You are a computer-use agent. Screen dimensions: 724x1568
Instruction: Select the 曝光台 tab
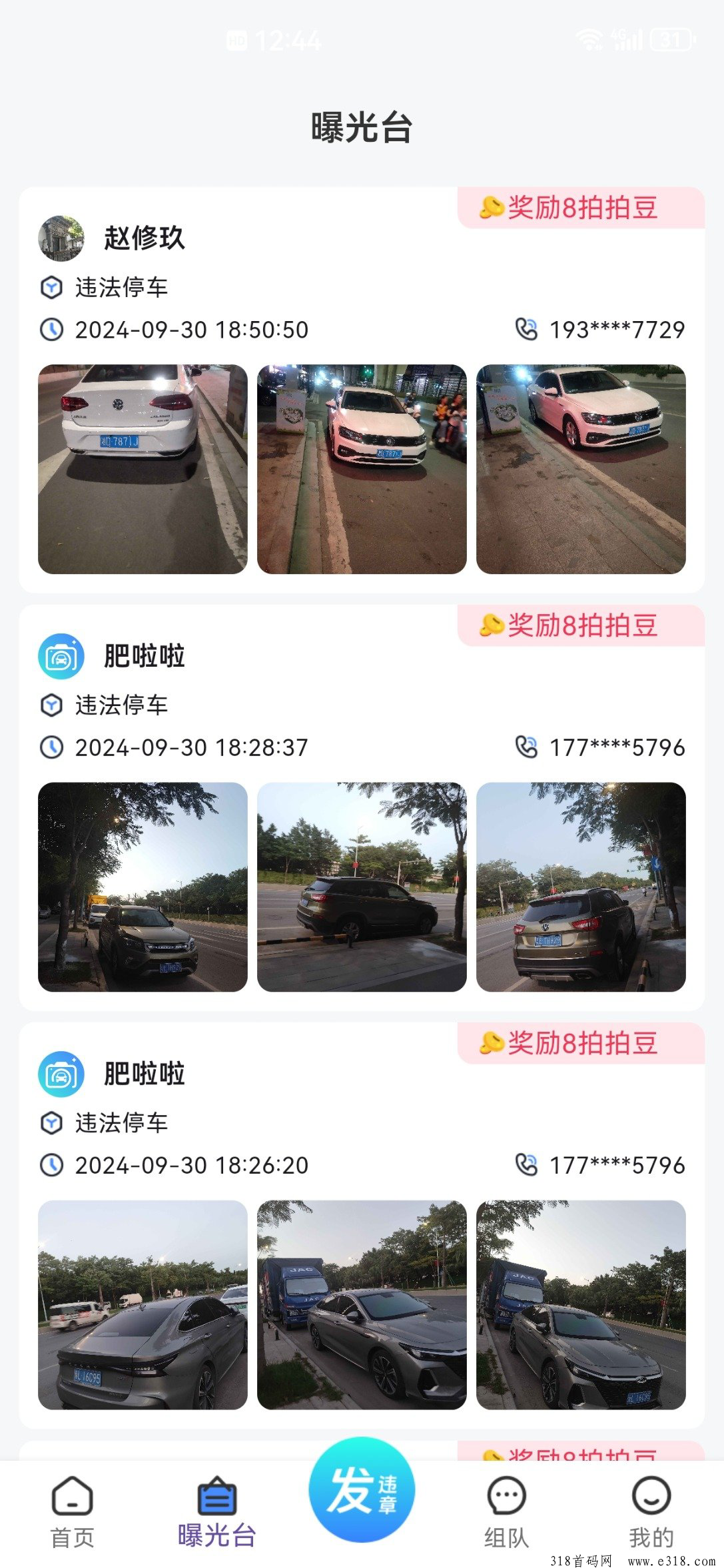click(216, 1512)
